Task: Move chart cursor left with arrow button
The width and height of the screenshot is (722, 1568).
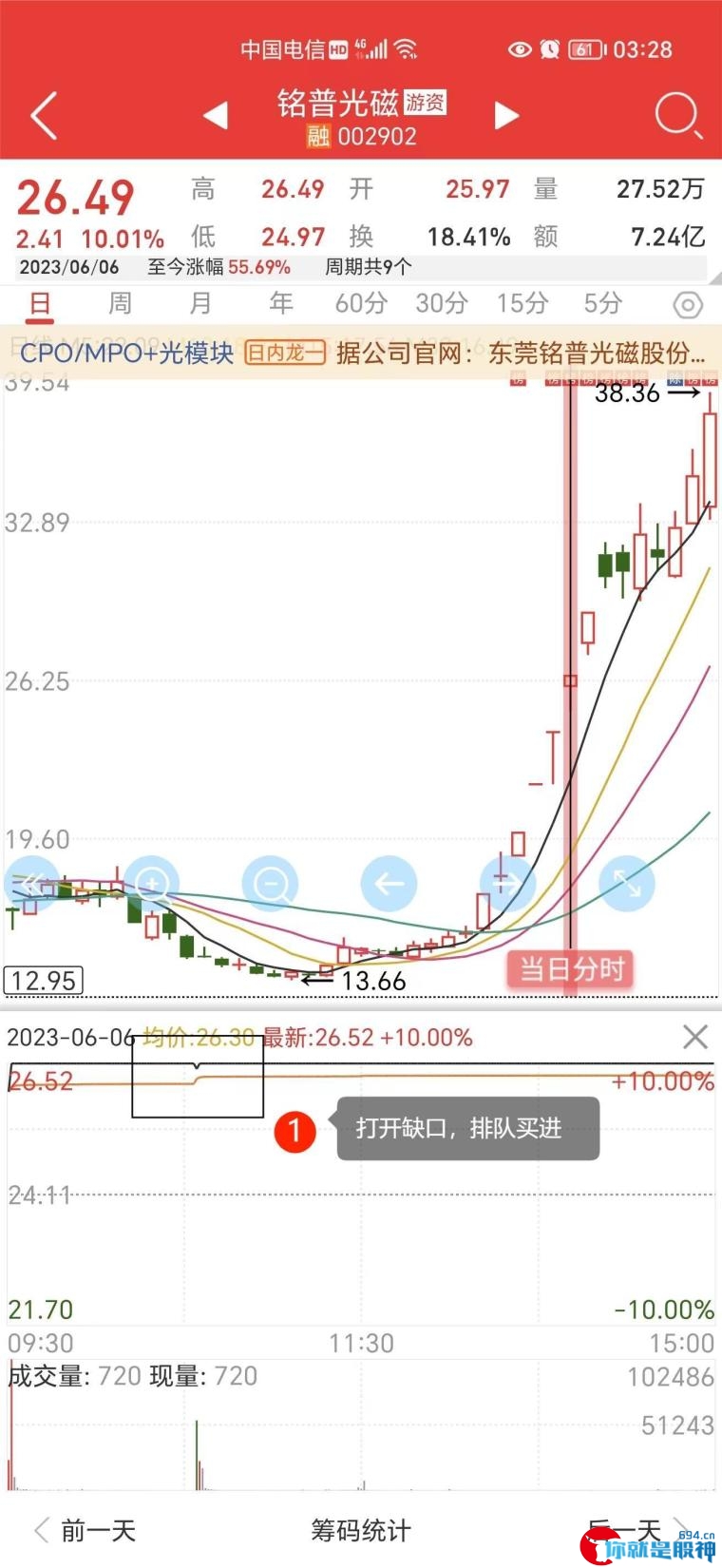Action: 389,884
